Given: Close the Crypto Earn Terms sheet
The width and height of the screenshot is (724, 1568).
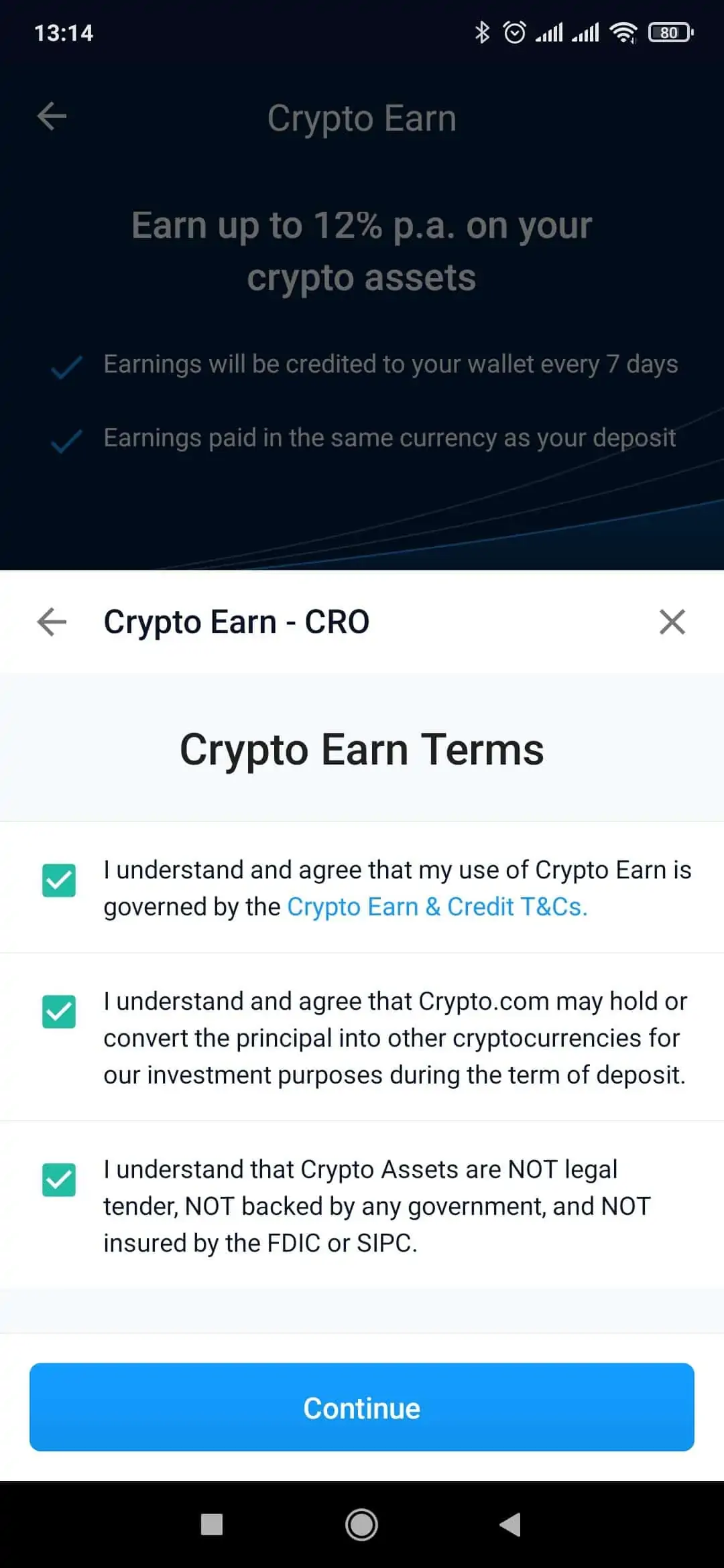Looking at the screenshot, I should (672, 622).
